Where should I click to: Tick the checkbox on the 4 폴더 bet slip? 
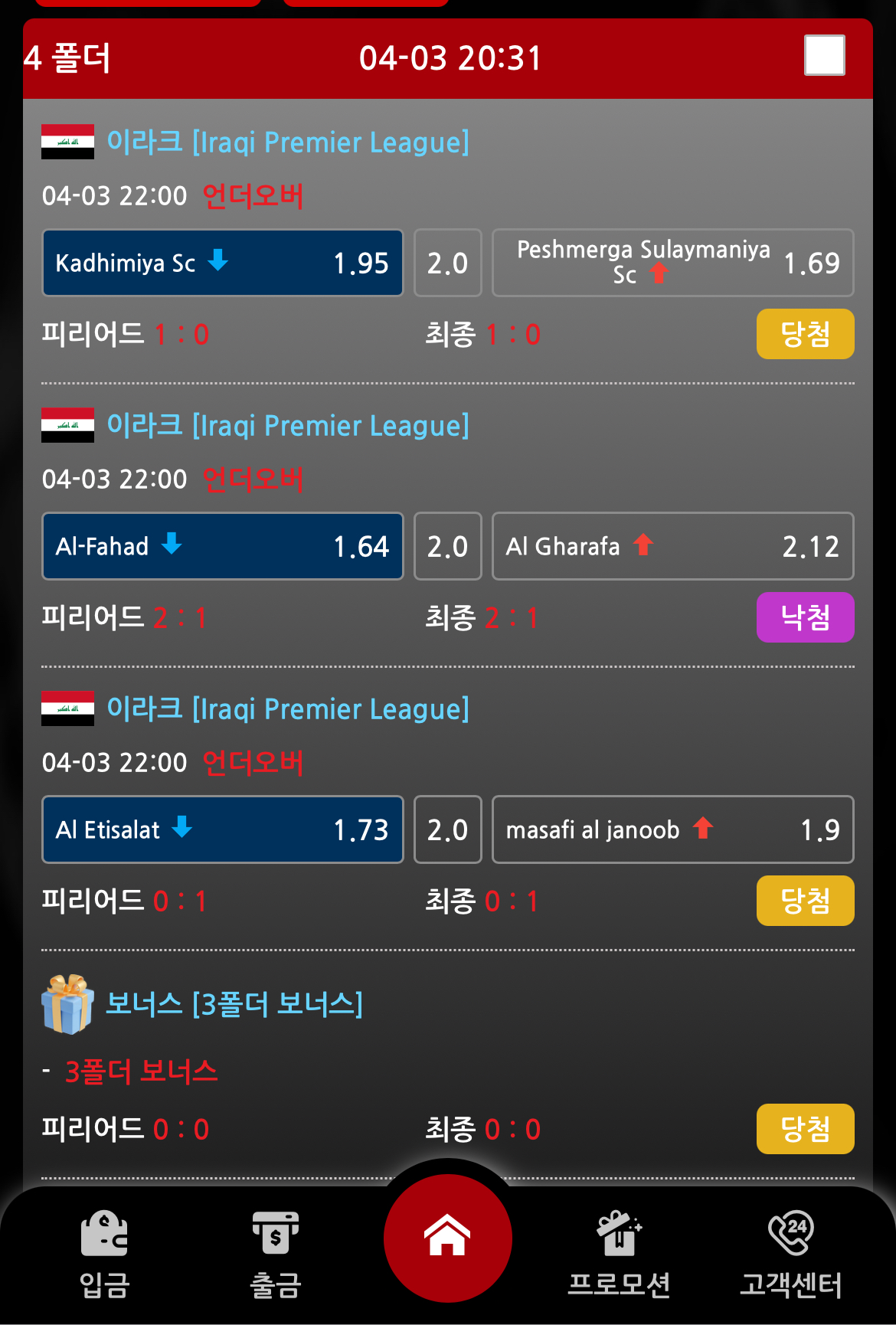(824, 55)
